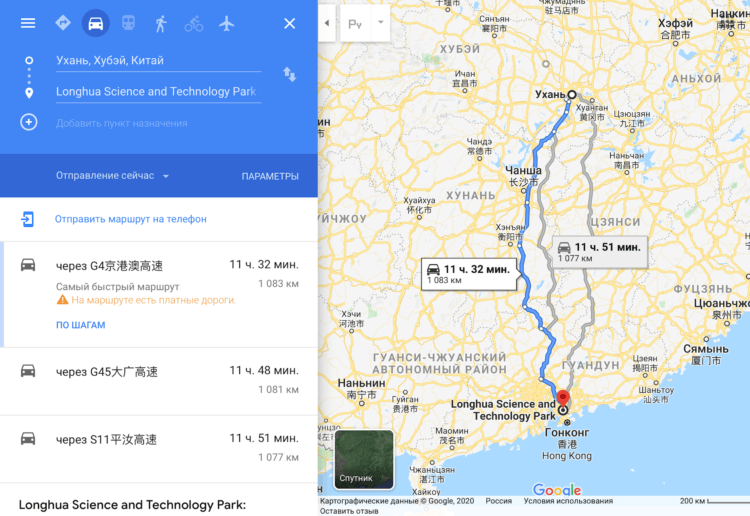Swap origin and destination
This screenshot has width=750, height=516.
[289, 75]
